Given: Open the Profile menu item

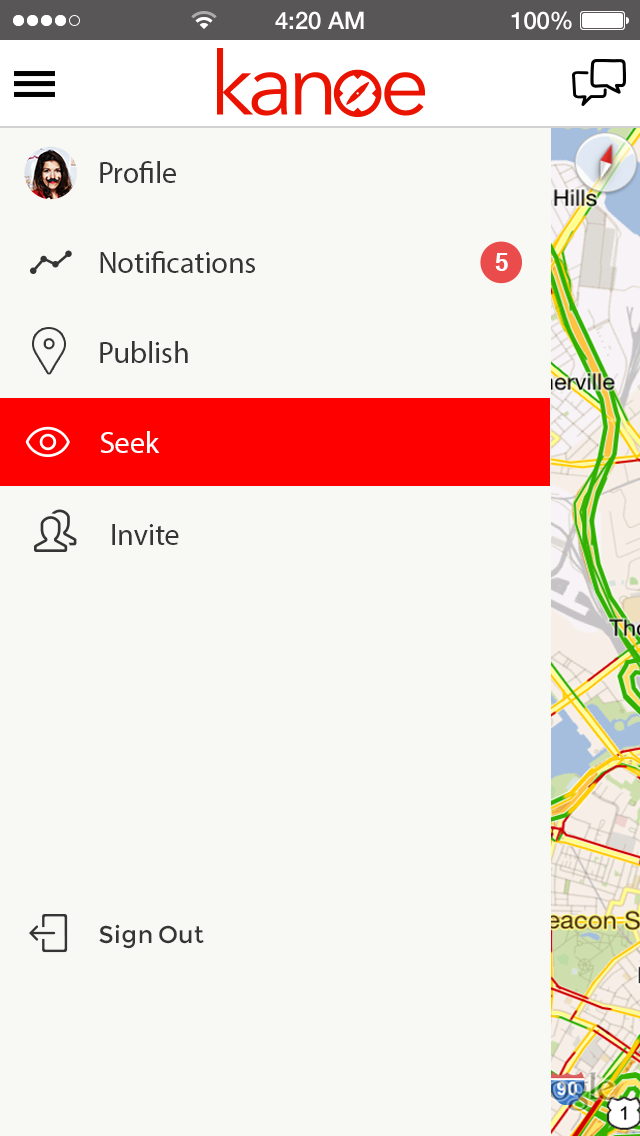Looking at the screenshot, I should [x=137, y=173].
